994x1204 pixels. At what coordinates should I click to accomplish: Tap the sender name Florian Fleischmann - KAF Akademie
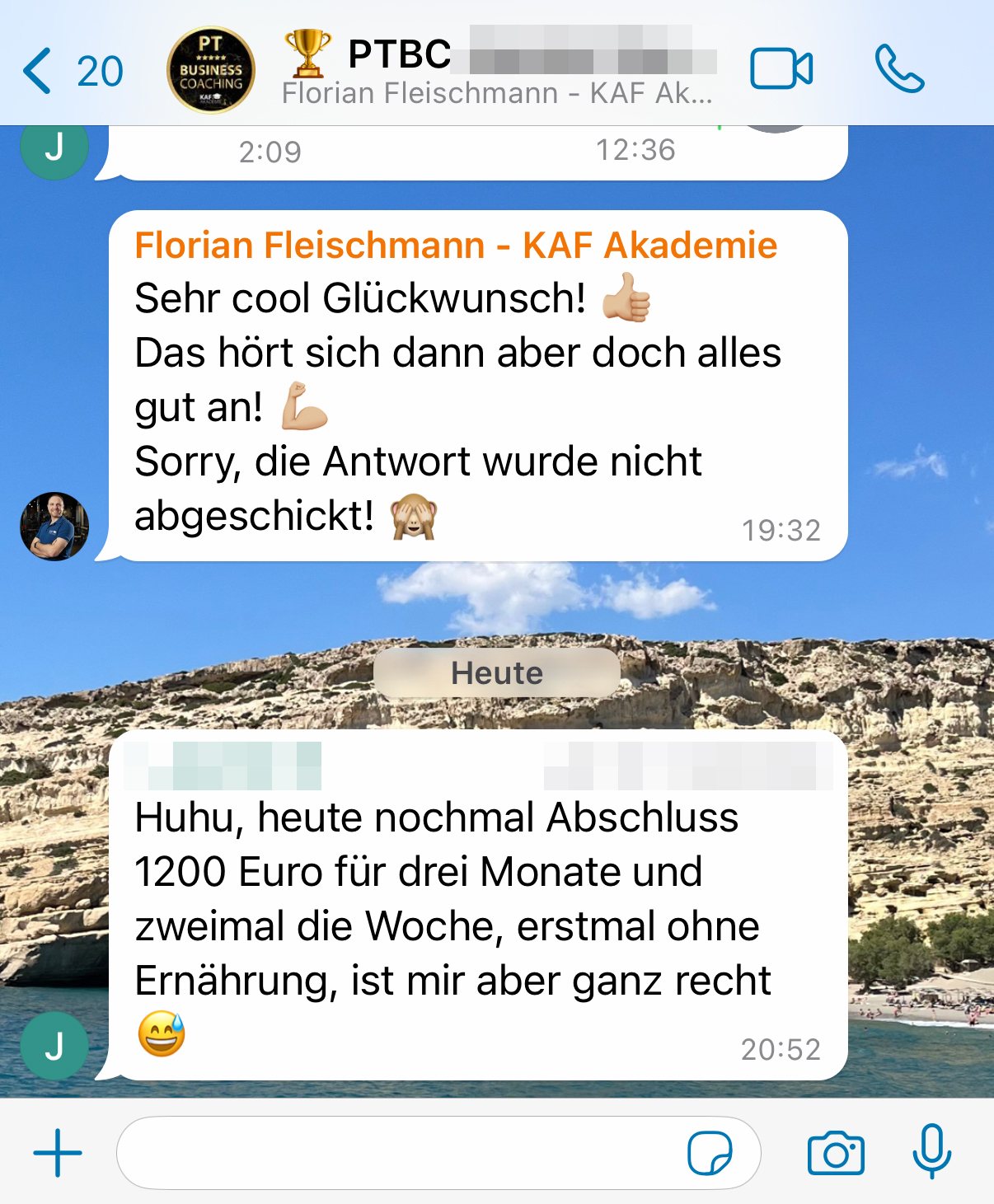click(456, 246)
